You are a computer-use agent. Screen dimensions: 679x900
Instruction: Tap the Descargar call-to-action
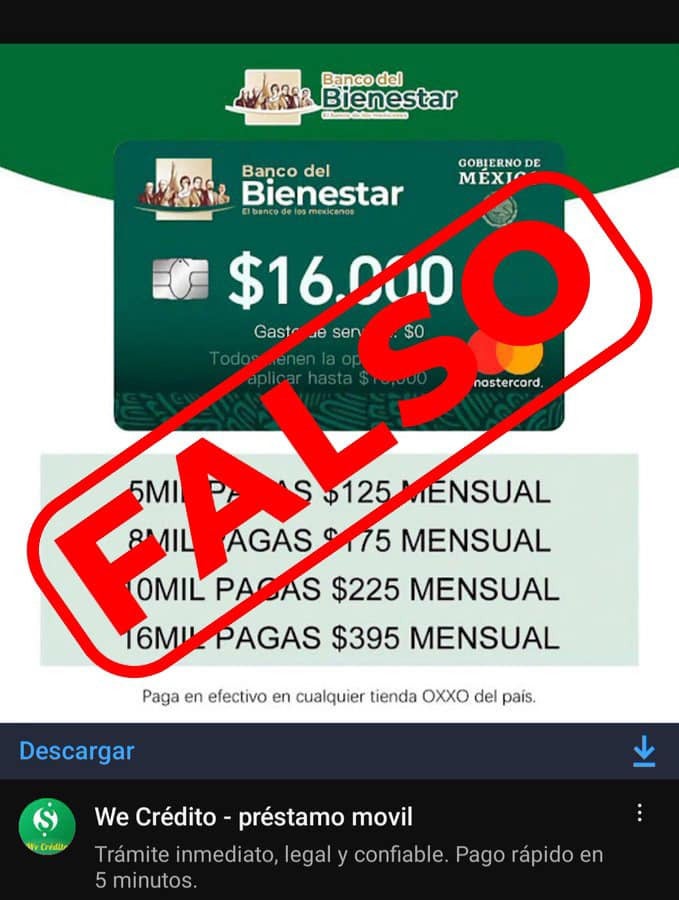pos(77,750)
